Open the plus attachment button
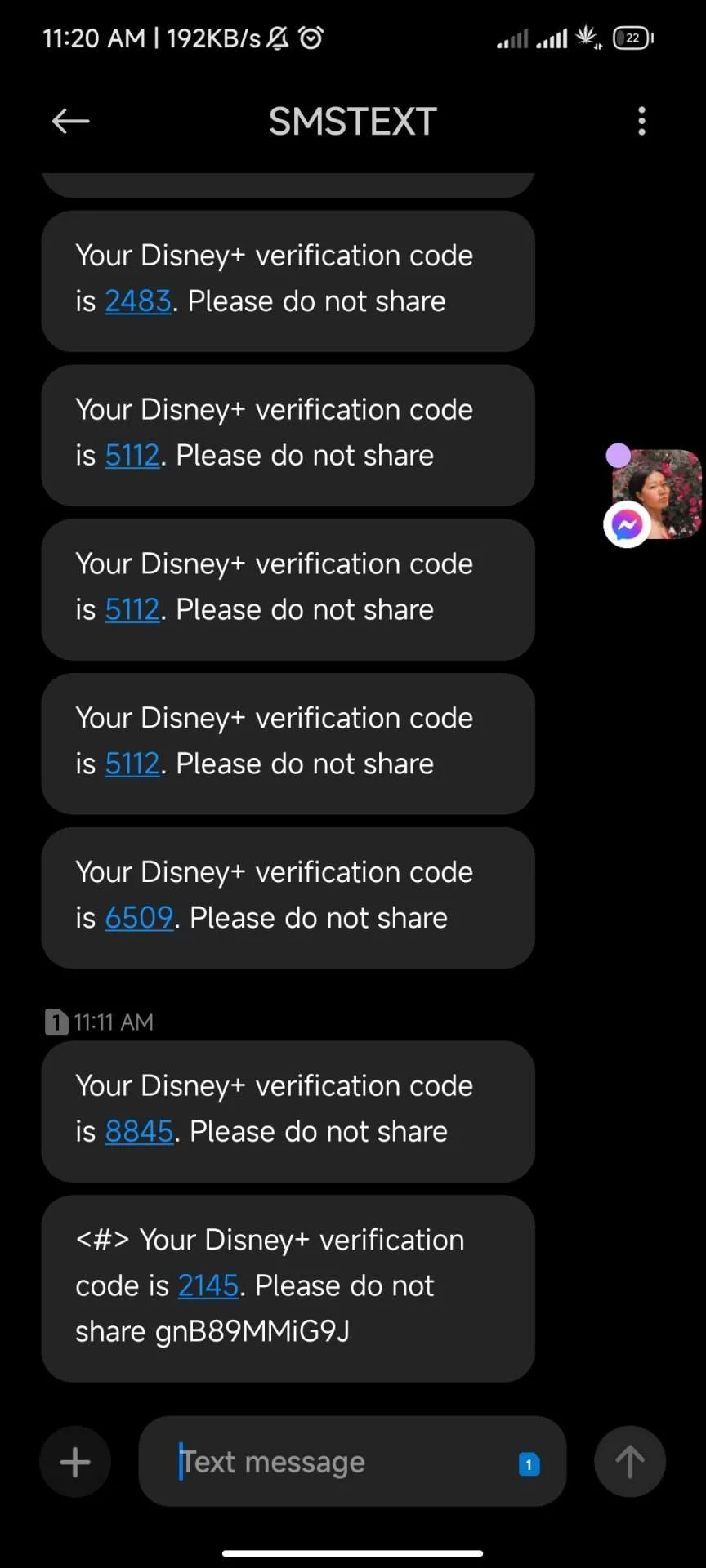 (x=75, y=1462)
